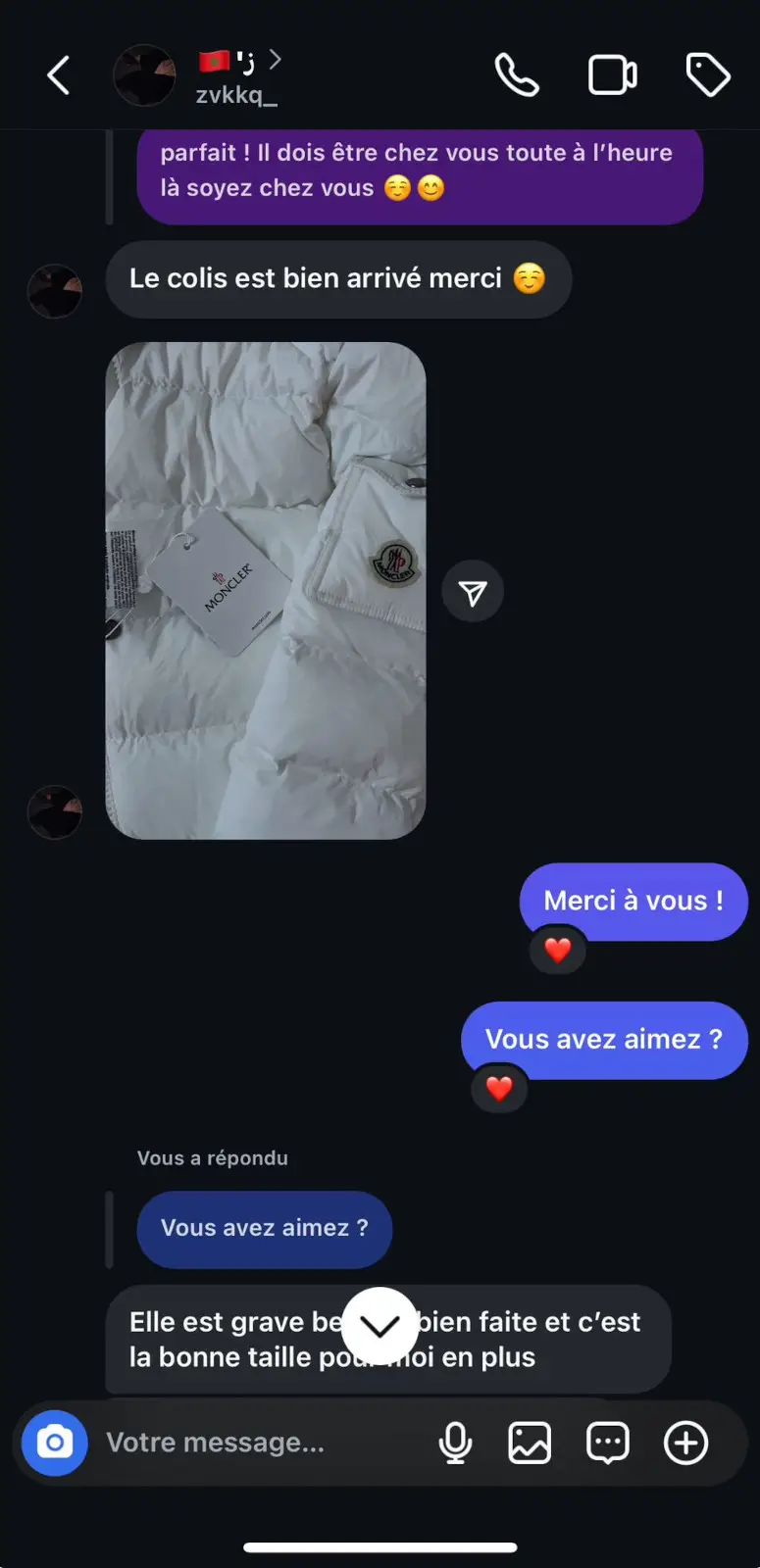Open the tag/shop icon at top right
Image resolution: width=760 pixels, height=1568 pixels.
pos(707,74)
